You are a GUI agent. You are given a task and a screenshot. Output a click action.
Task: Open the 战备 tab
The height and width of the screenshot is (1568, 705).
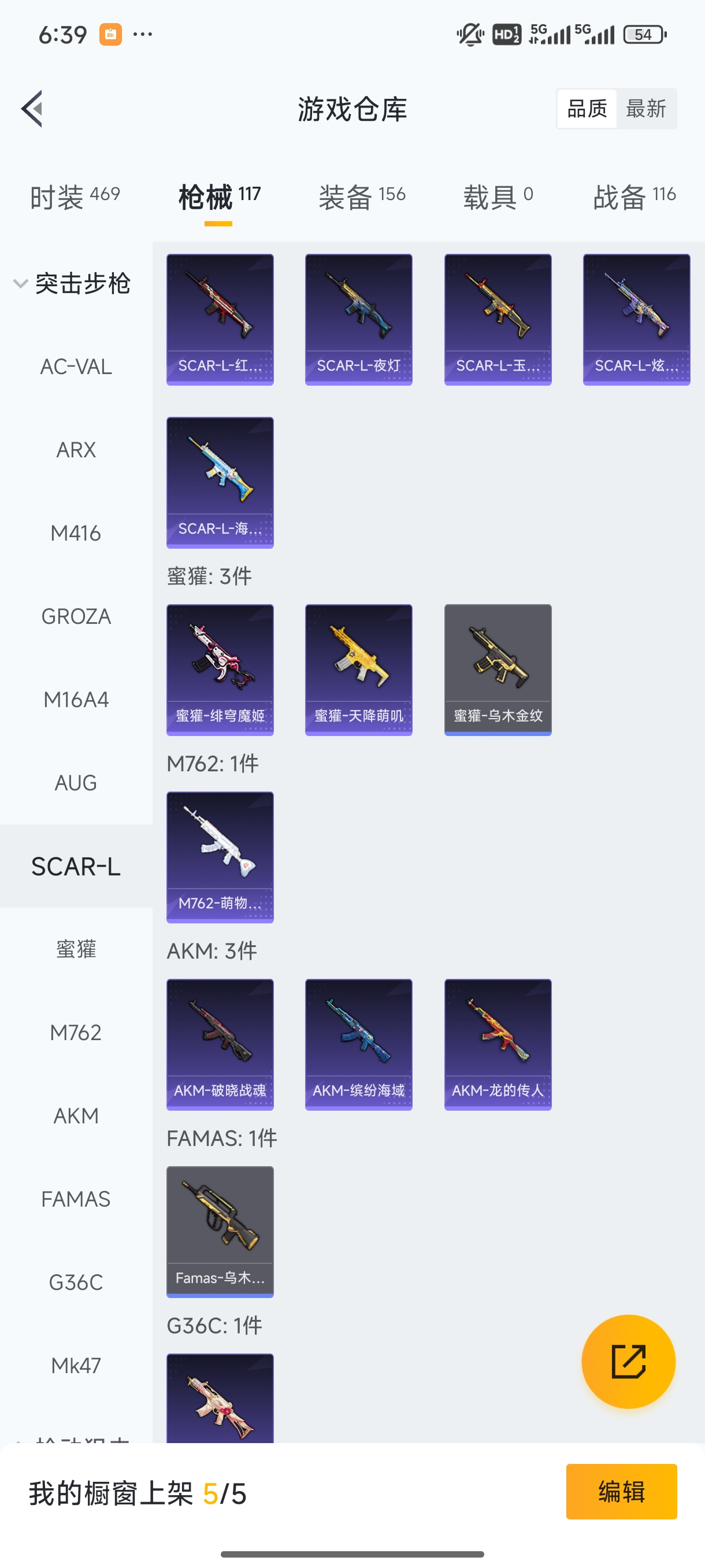click(634, 197)
